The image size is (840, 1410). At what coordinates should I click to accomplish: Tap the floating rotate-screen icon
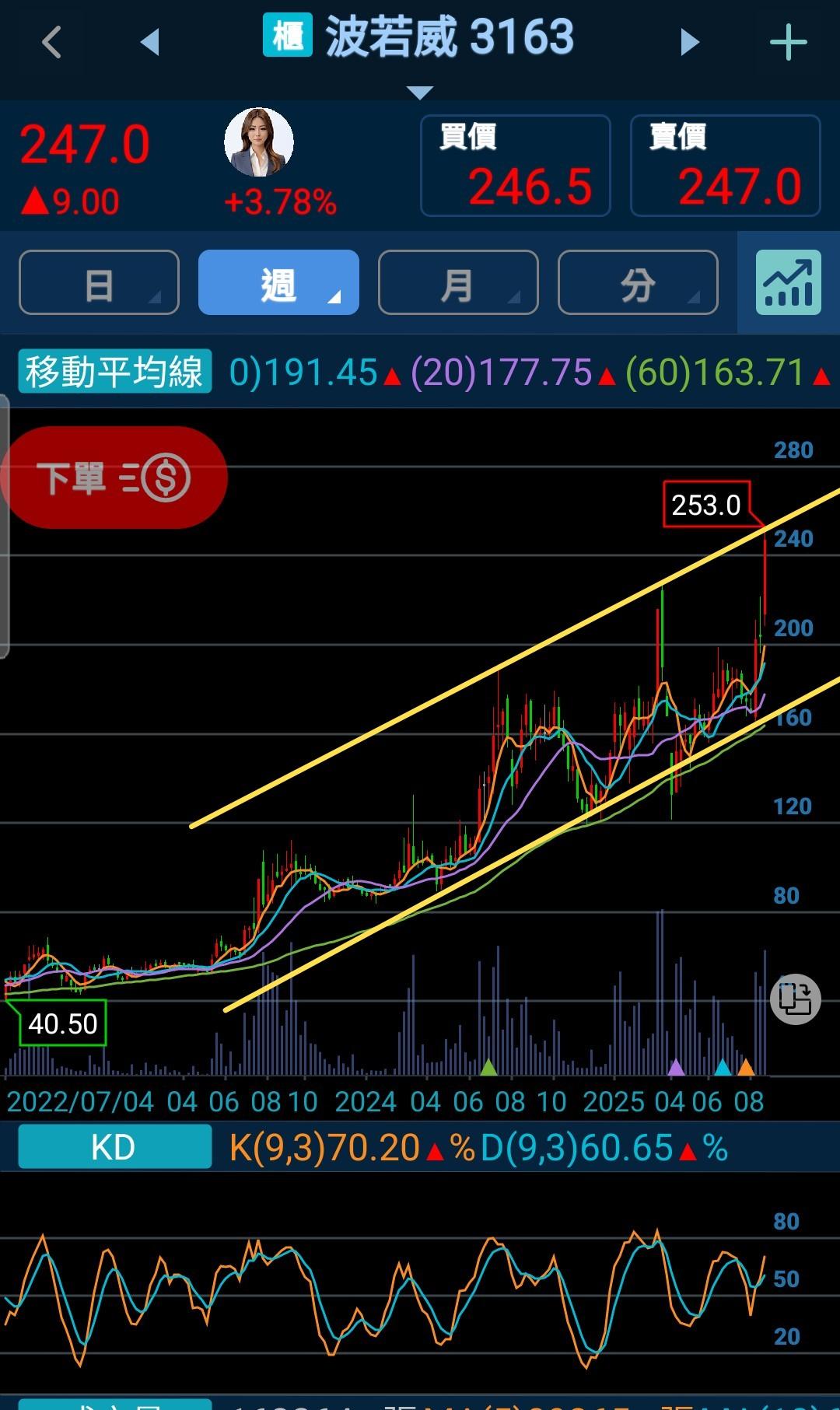click(x=795, y=999)
